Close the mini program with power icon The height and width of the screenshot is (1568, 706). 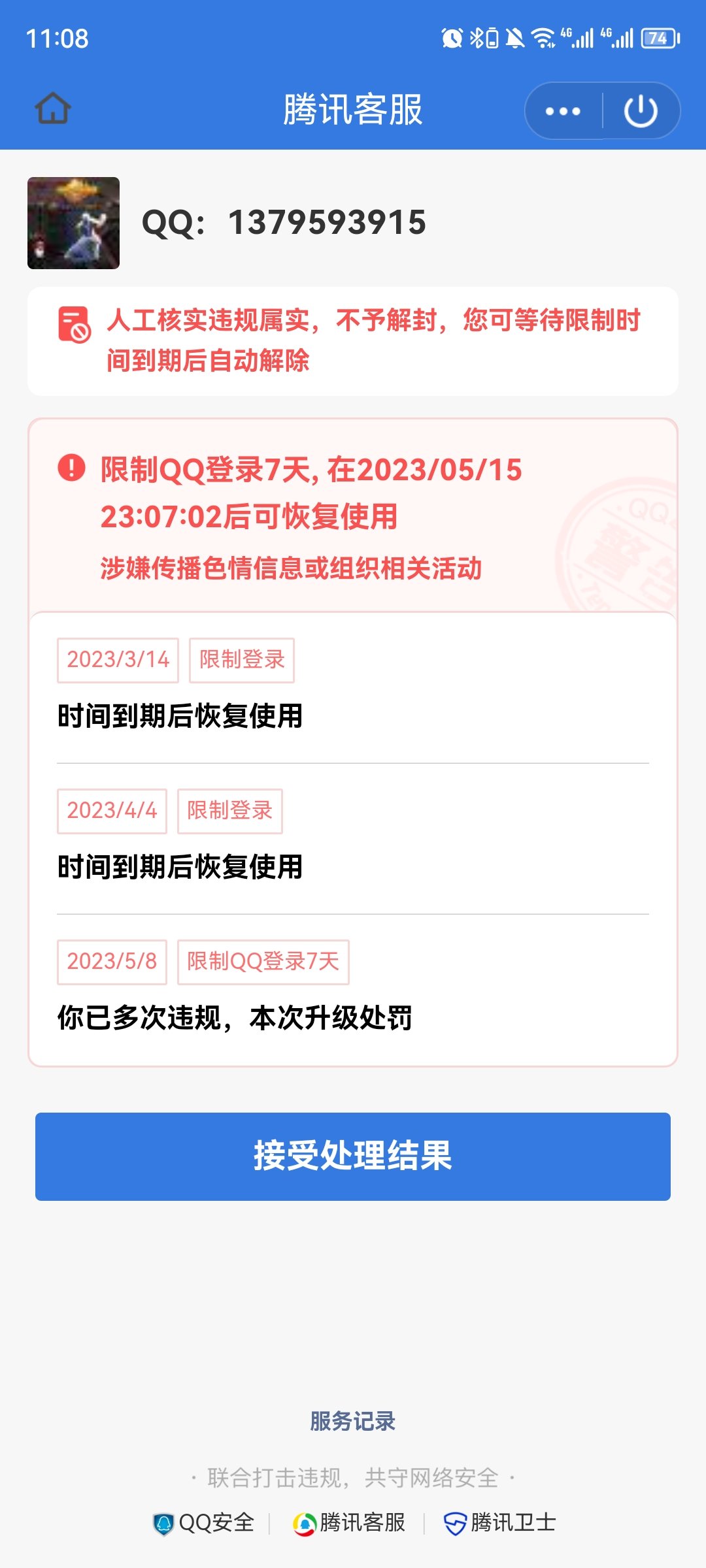(x=641, y=111)
